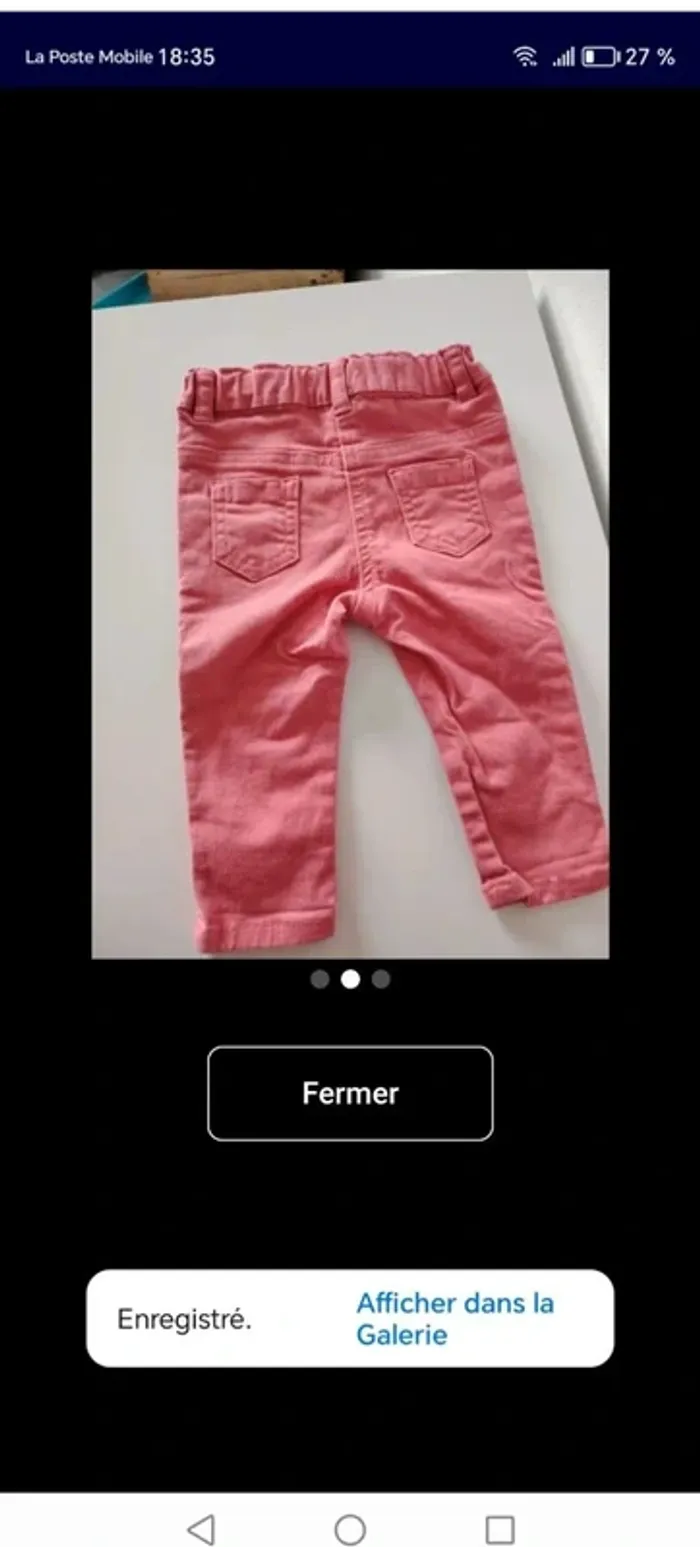700x1547 pixels.
Task: Go to the first photo dot
Action: [x=320, y=979]
